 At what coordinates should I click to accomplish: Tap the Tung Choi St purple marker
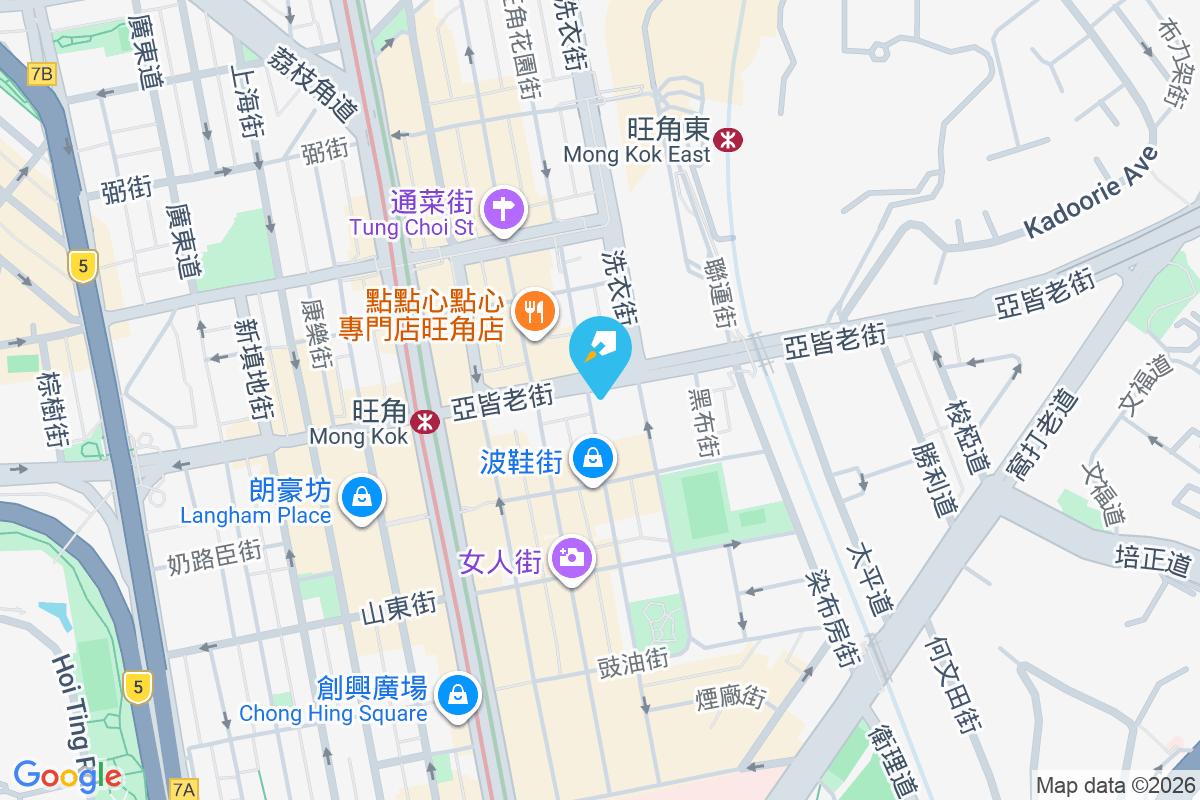pyautogui.click(x=503, y=210)
